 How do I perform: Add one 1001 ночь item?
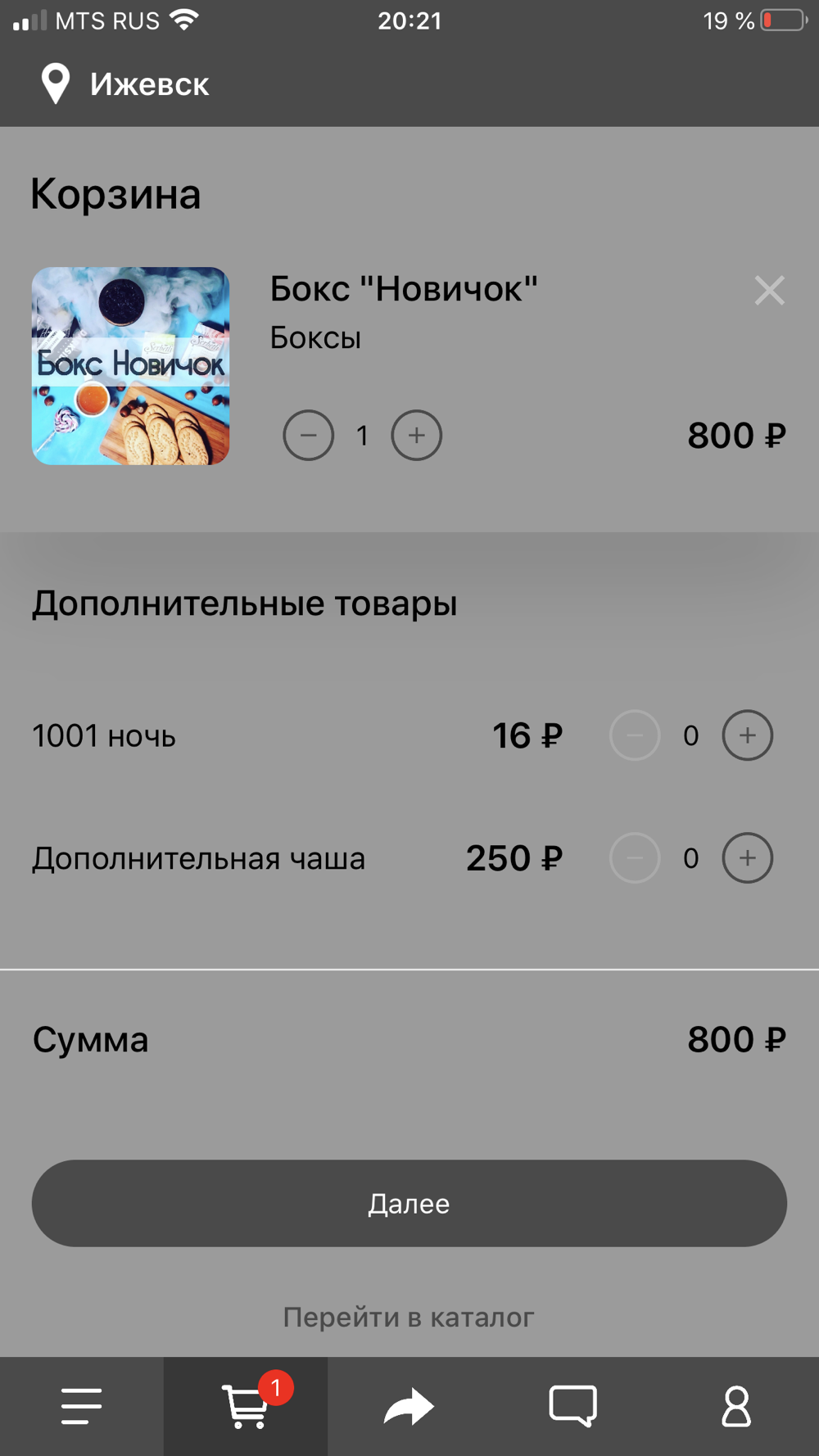click(x=747, y=735)
